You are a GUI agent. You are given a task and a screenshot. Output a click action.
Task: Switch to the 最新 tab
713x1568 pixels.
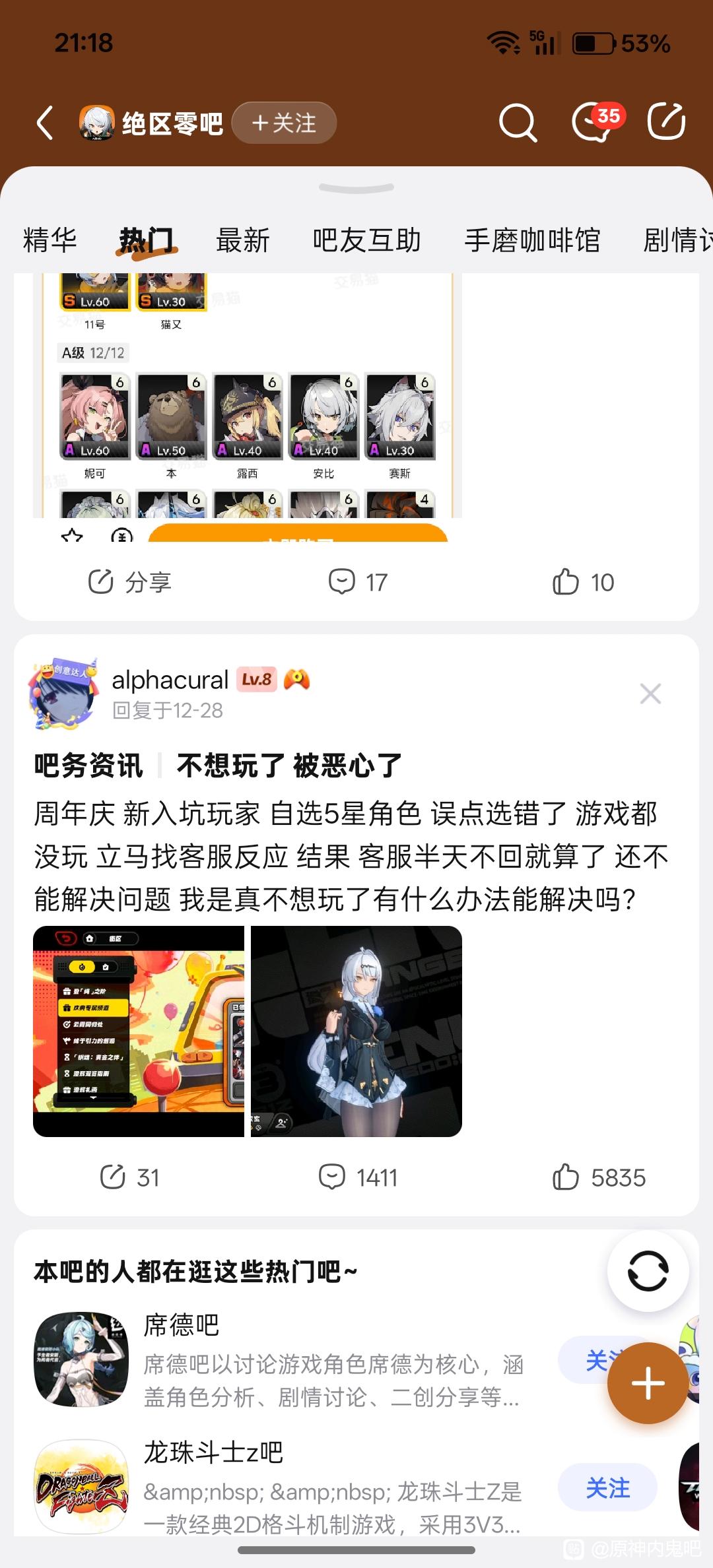coord(242,240)
